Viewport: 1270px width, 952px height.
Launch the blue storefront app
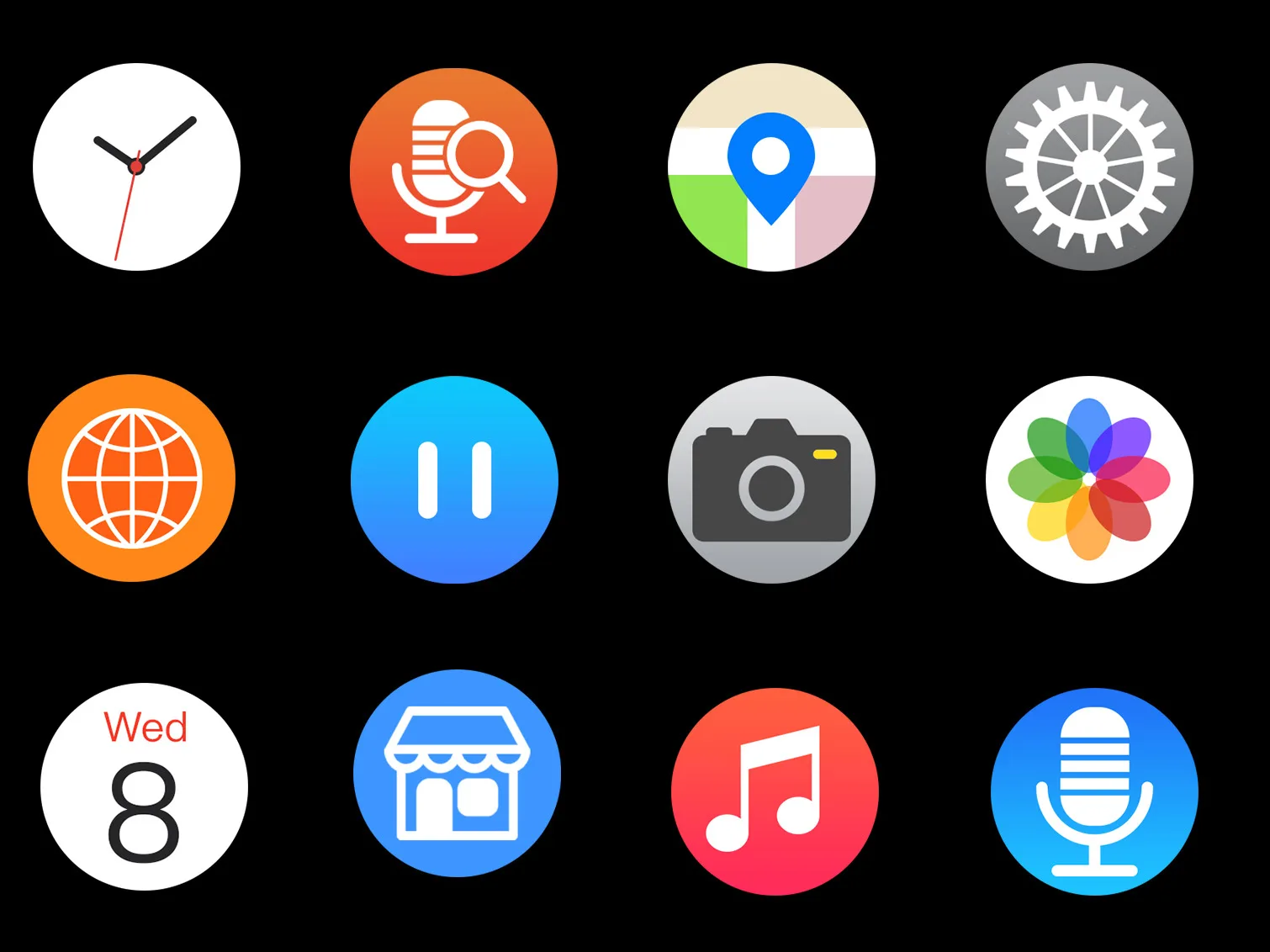tap(457, 773)
